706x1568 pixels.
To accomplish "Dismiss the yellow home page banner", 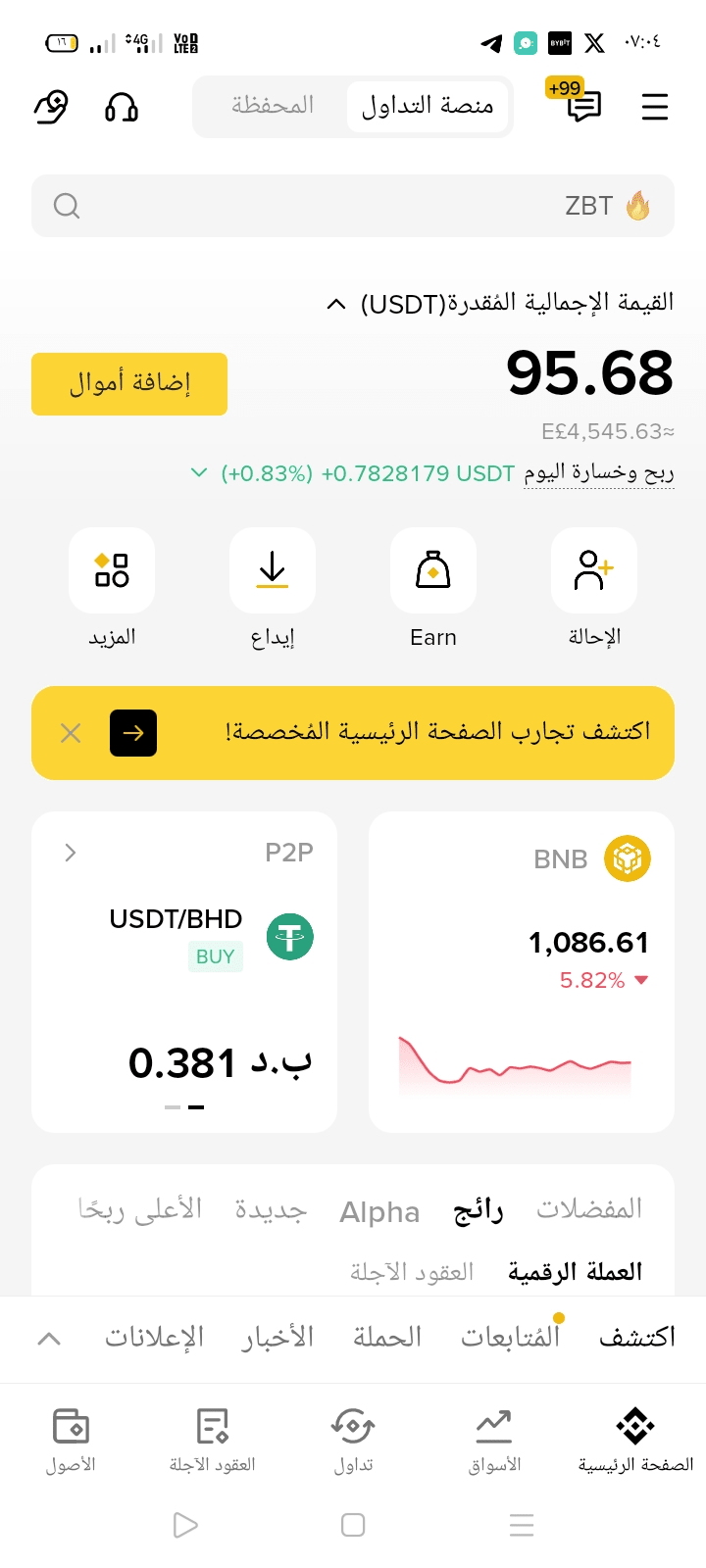I will point(71,733).
